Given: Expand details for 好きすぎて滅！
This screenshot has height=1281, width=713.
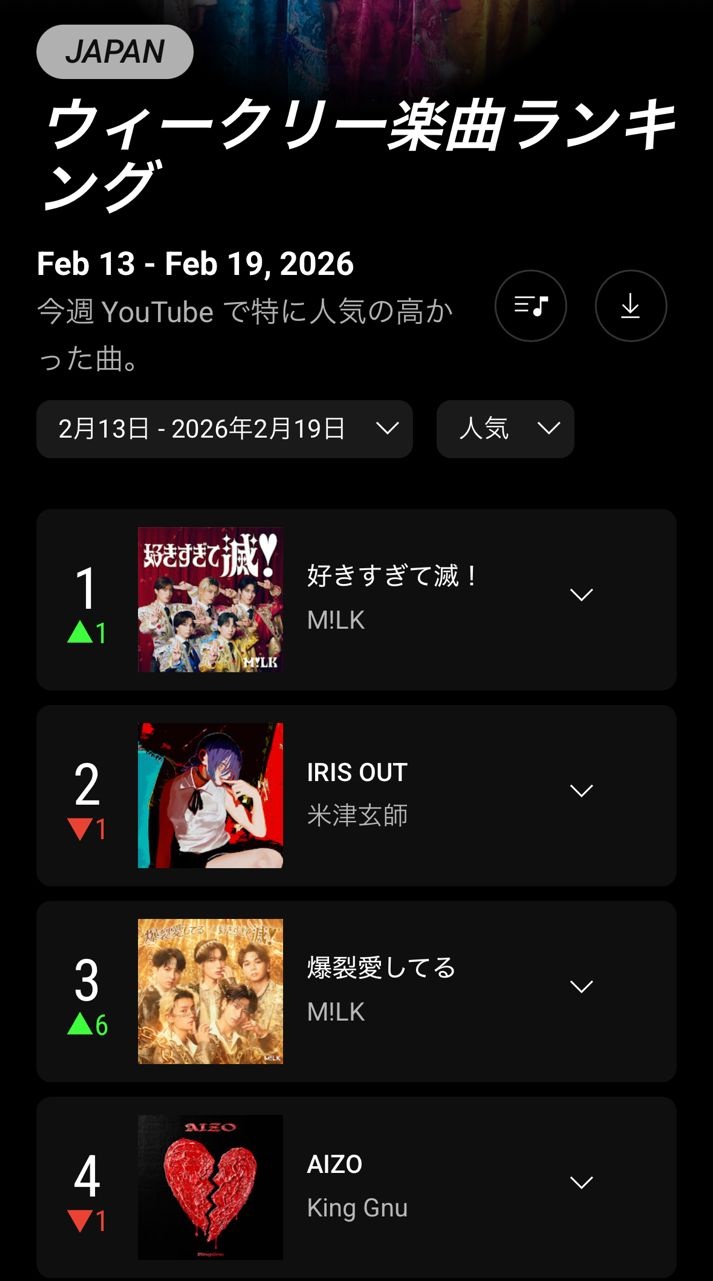Looking at the screenshot, I should pos(581,595).
